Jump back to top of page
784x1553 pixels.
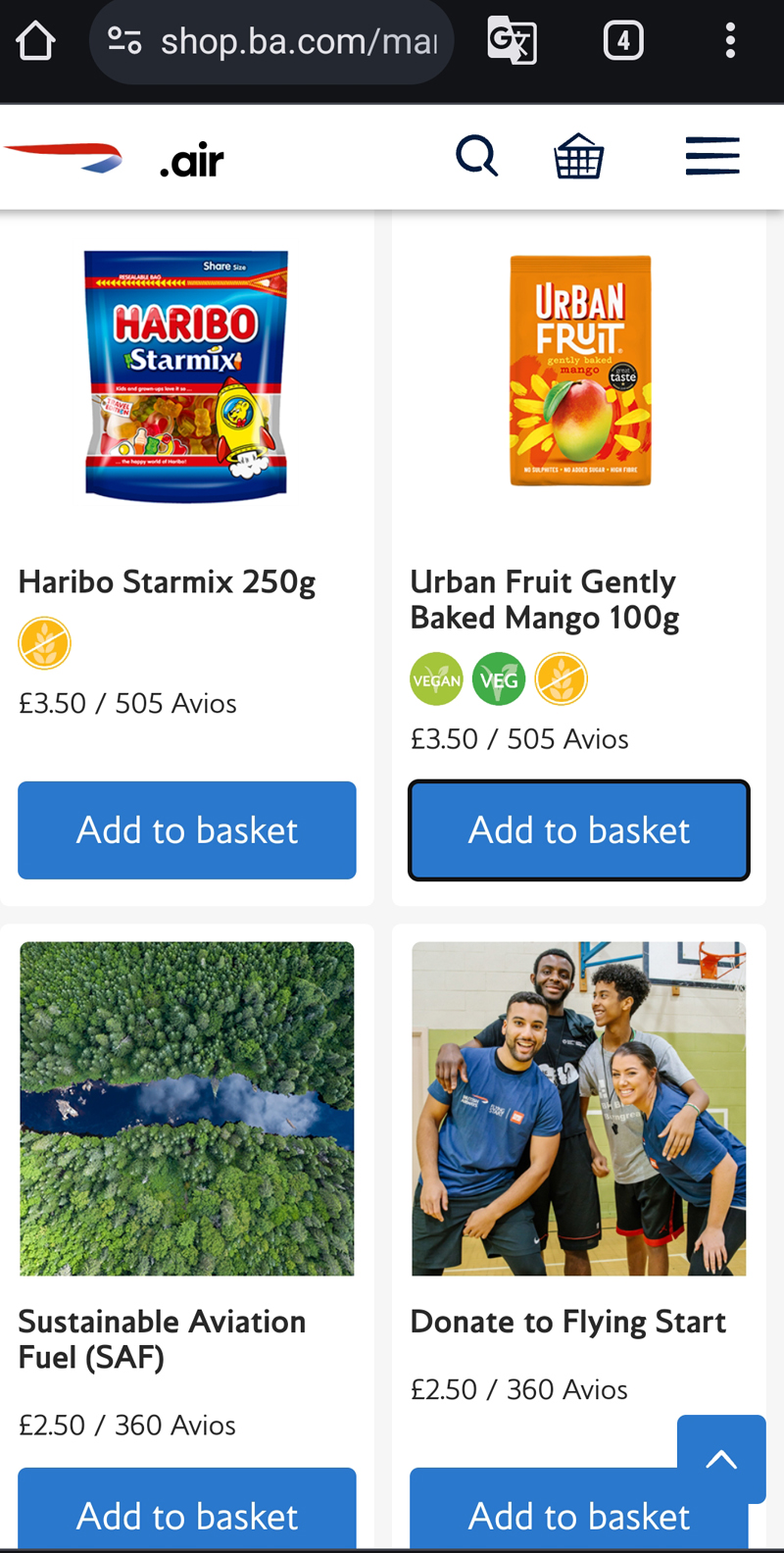pyautogui.click(x=721, y=1459)
